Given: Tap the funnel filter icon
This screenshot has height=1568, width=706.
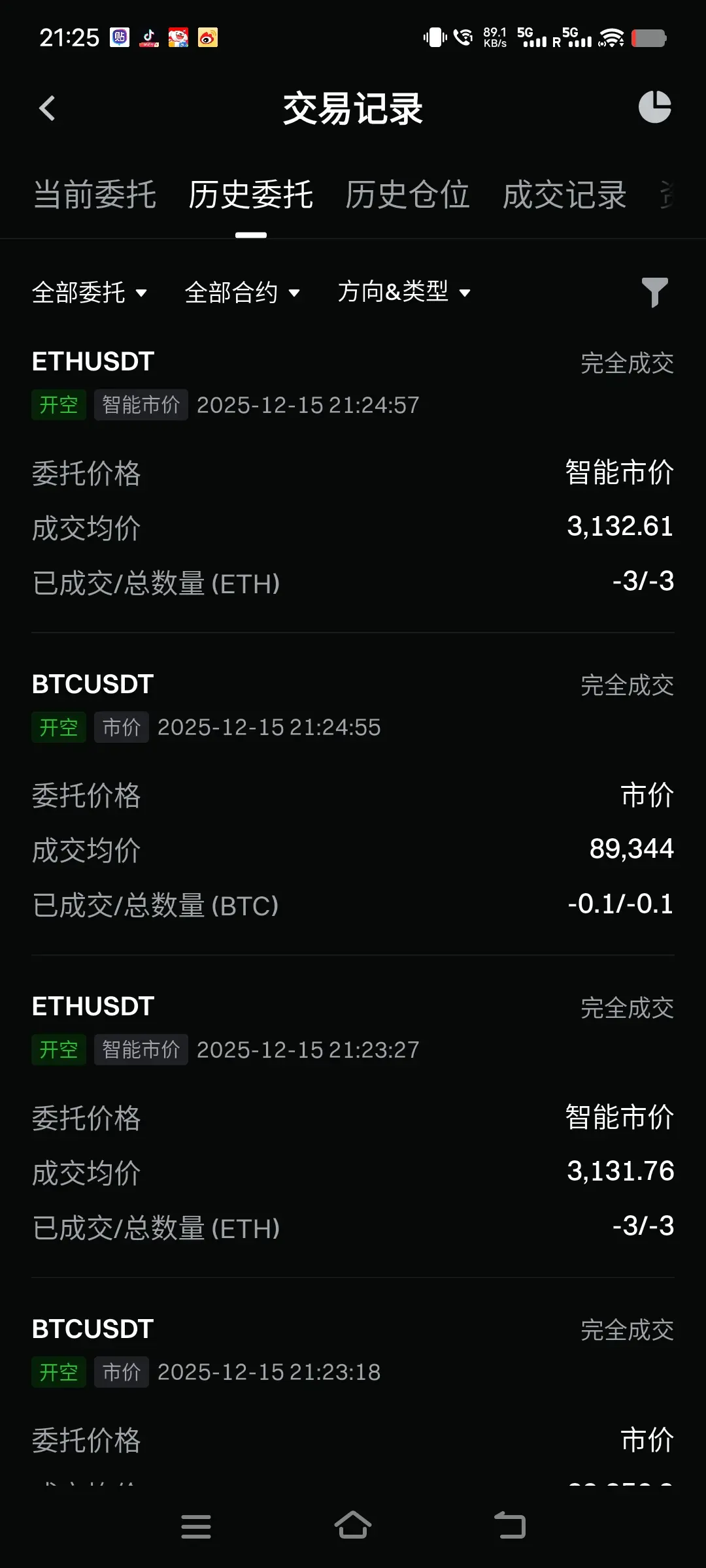Looking at the screenshot, I should tap(654, 292).
